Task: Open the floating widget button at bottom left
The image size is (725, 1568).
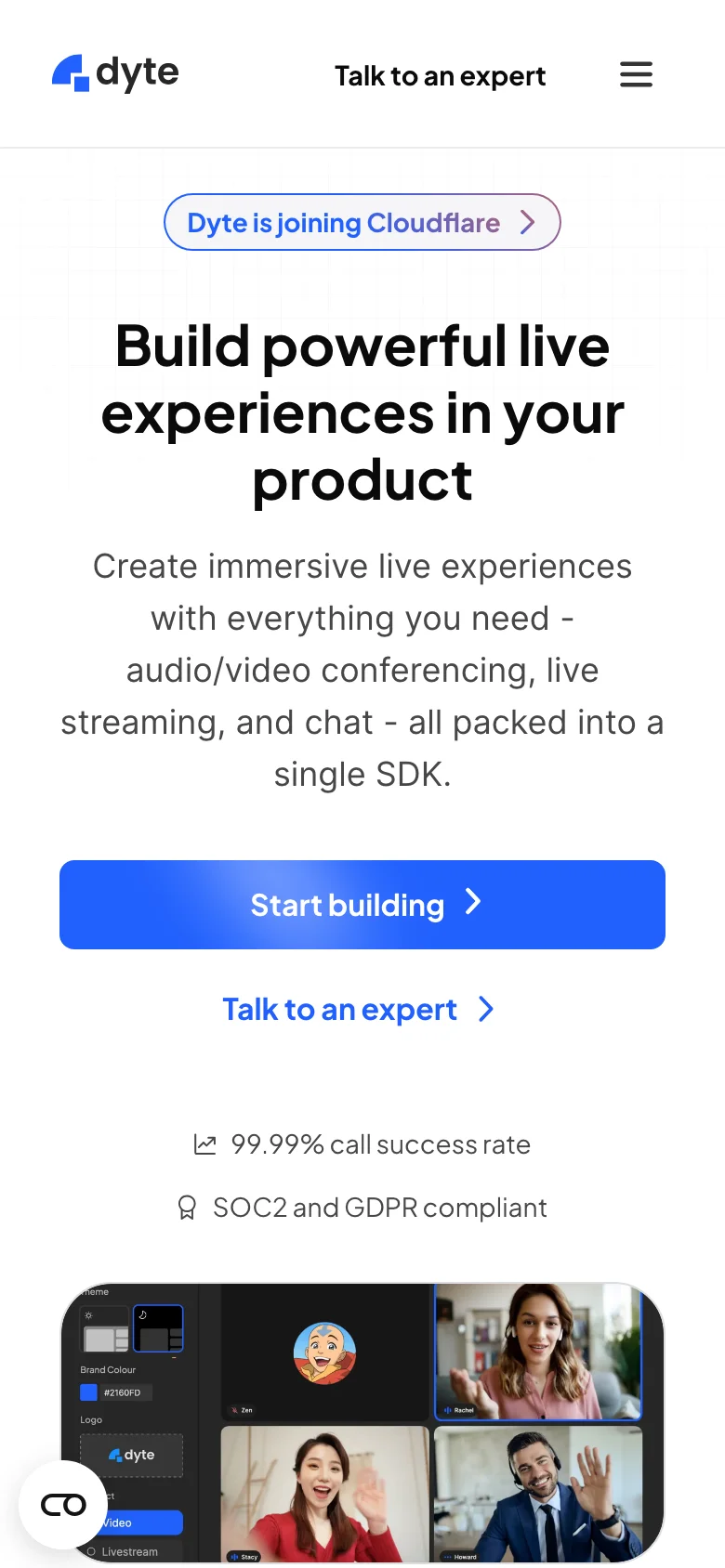Action: click(63, 1504)
